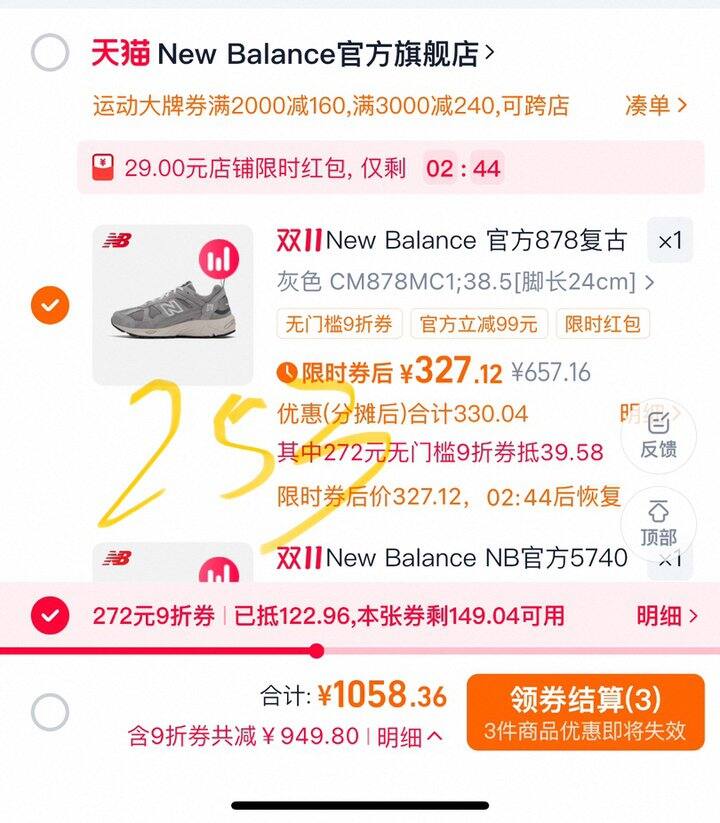
Task: Tick the select-all circle beside 合计
Action: 50,713
